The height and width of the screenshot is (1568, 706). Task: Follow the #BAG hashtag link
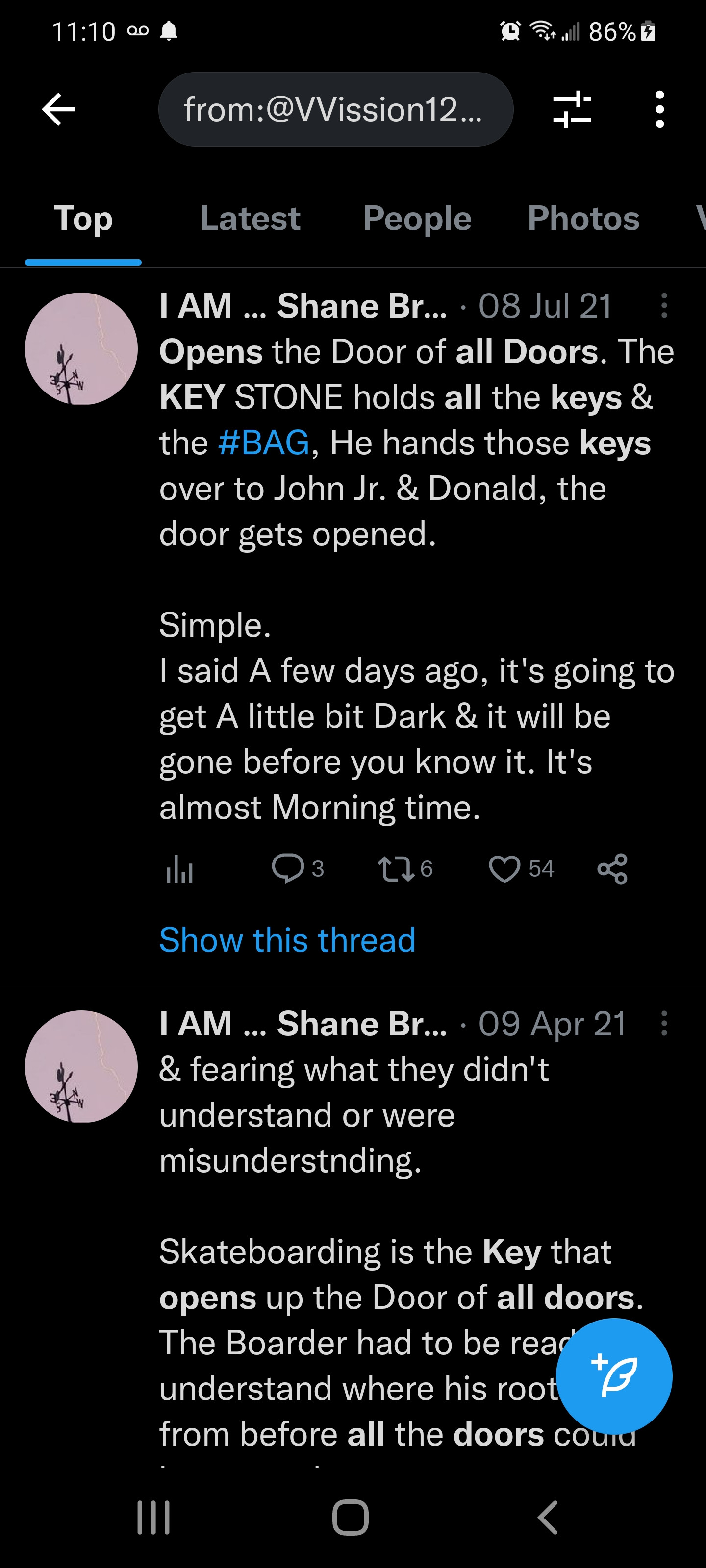click(263, 442)
